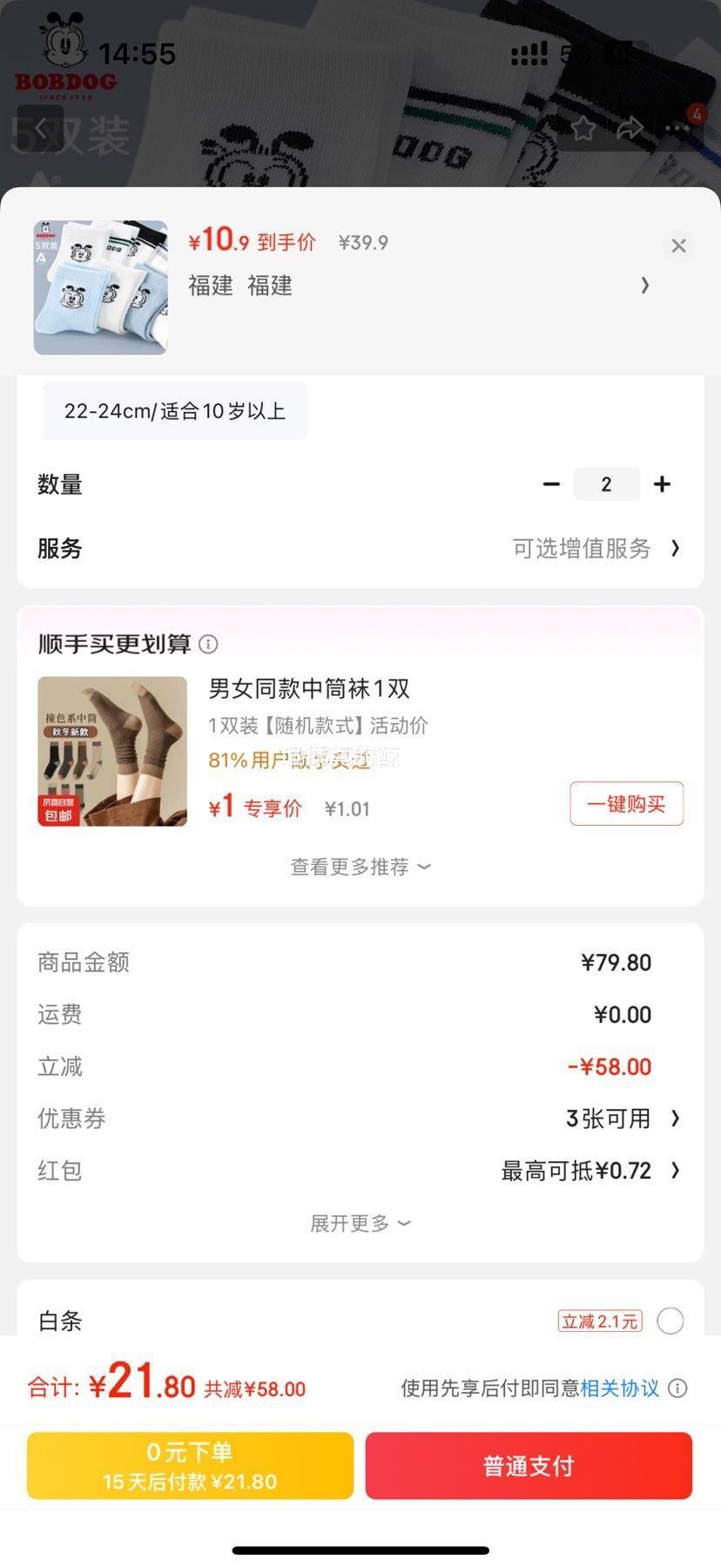The height and width of the screenshot is (1568, 721).
Task: Tap the plus icon to increase quantity
Action: tap(662, 484)
